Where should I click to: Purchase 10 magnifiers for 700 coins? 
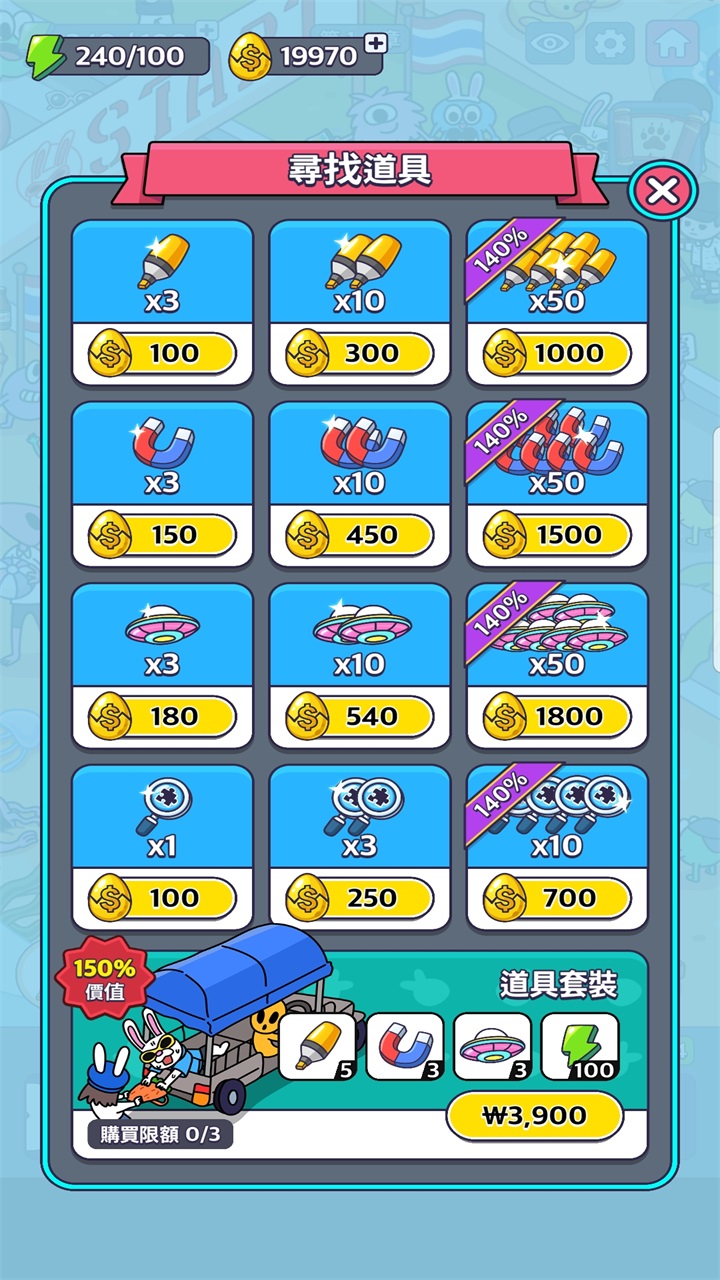[557, 898]
